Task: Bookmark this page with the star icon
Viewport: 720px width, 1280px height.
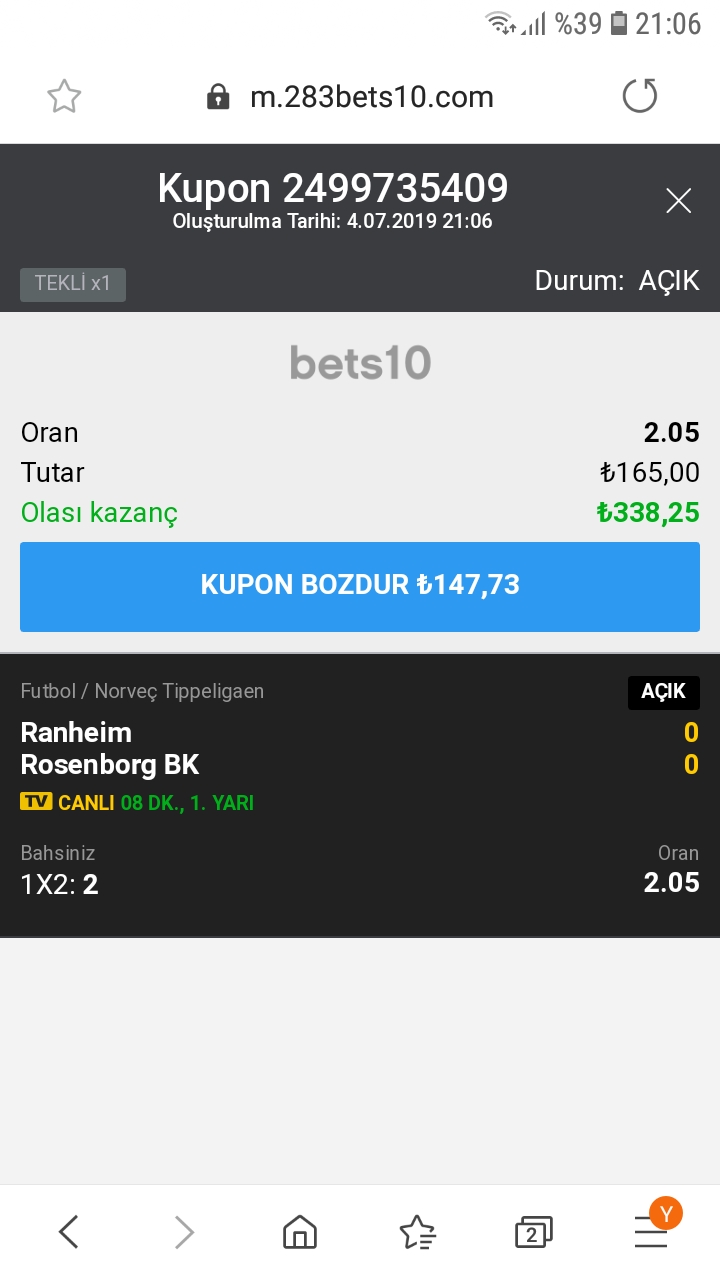Action: point(64,97)
